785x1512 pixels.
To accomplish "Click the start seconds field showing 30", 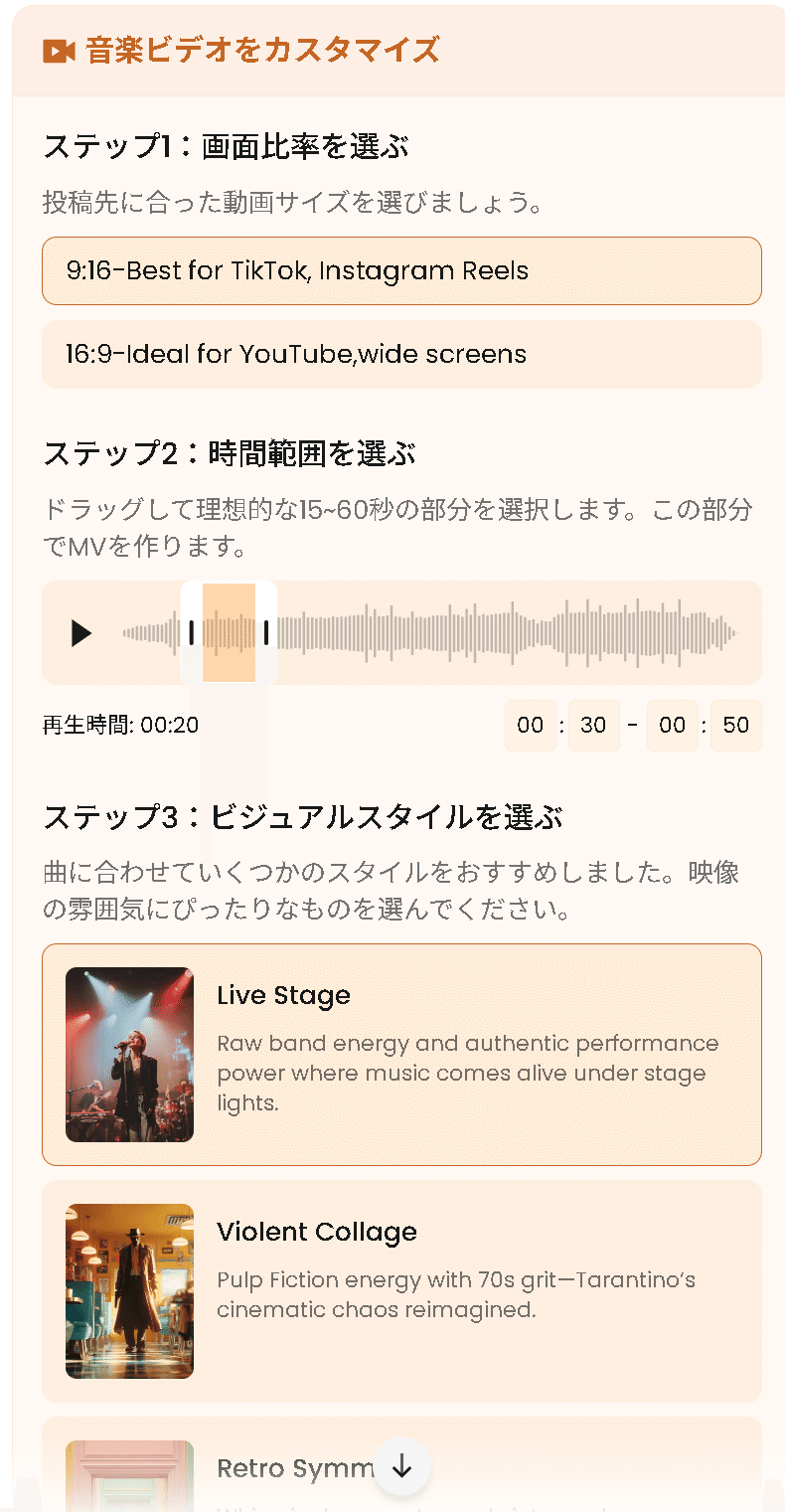I will (x=593, y=725).
